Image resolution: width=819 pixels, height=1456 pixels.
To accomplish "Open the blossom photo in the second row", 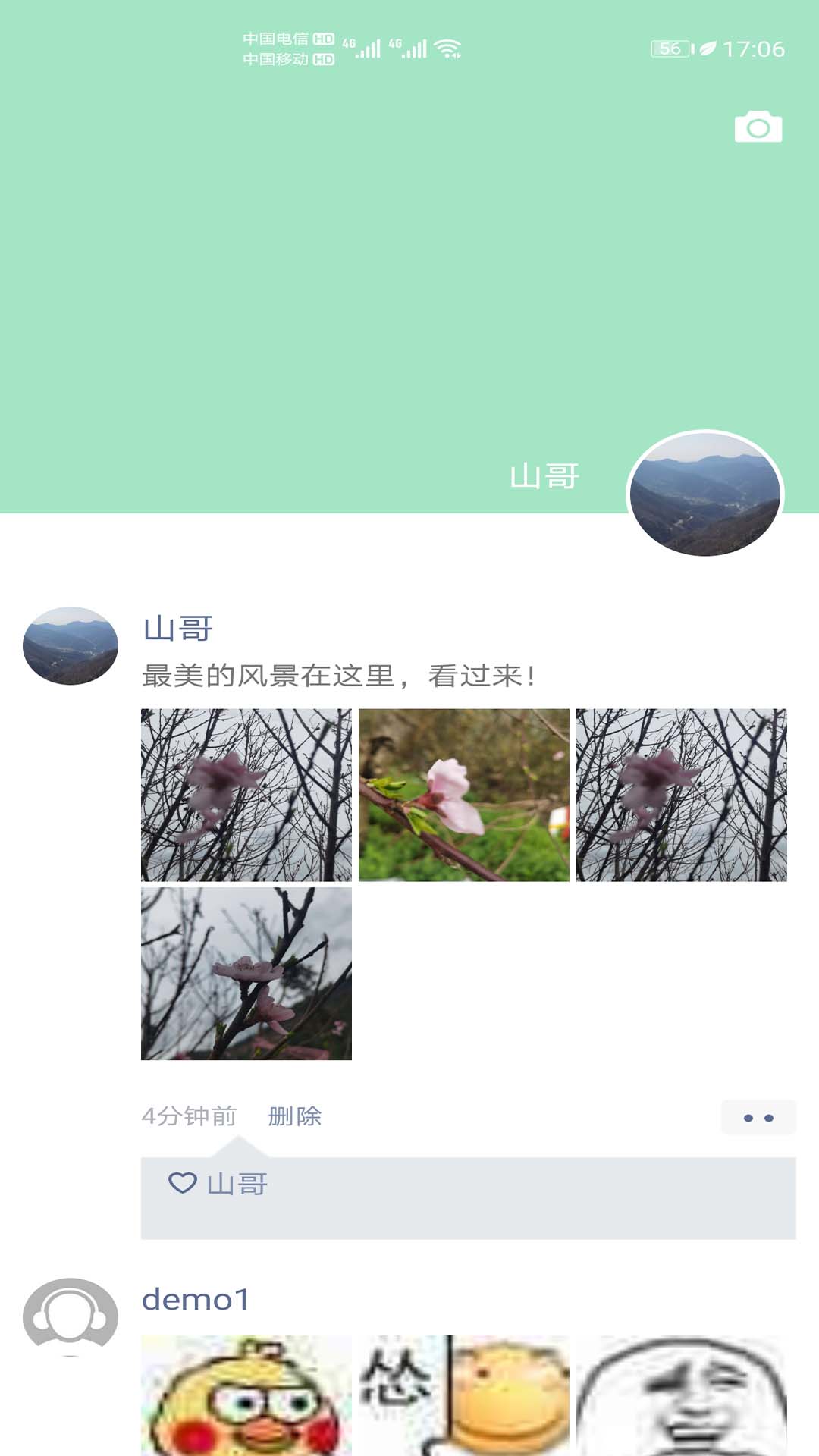I will [x=246, y=974].
